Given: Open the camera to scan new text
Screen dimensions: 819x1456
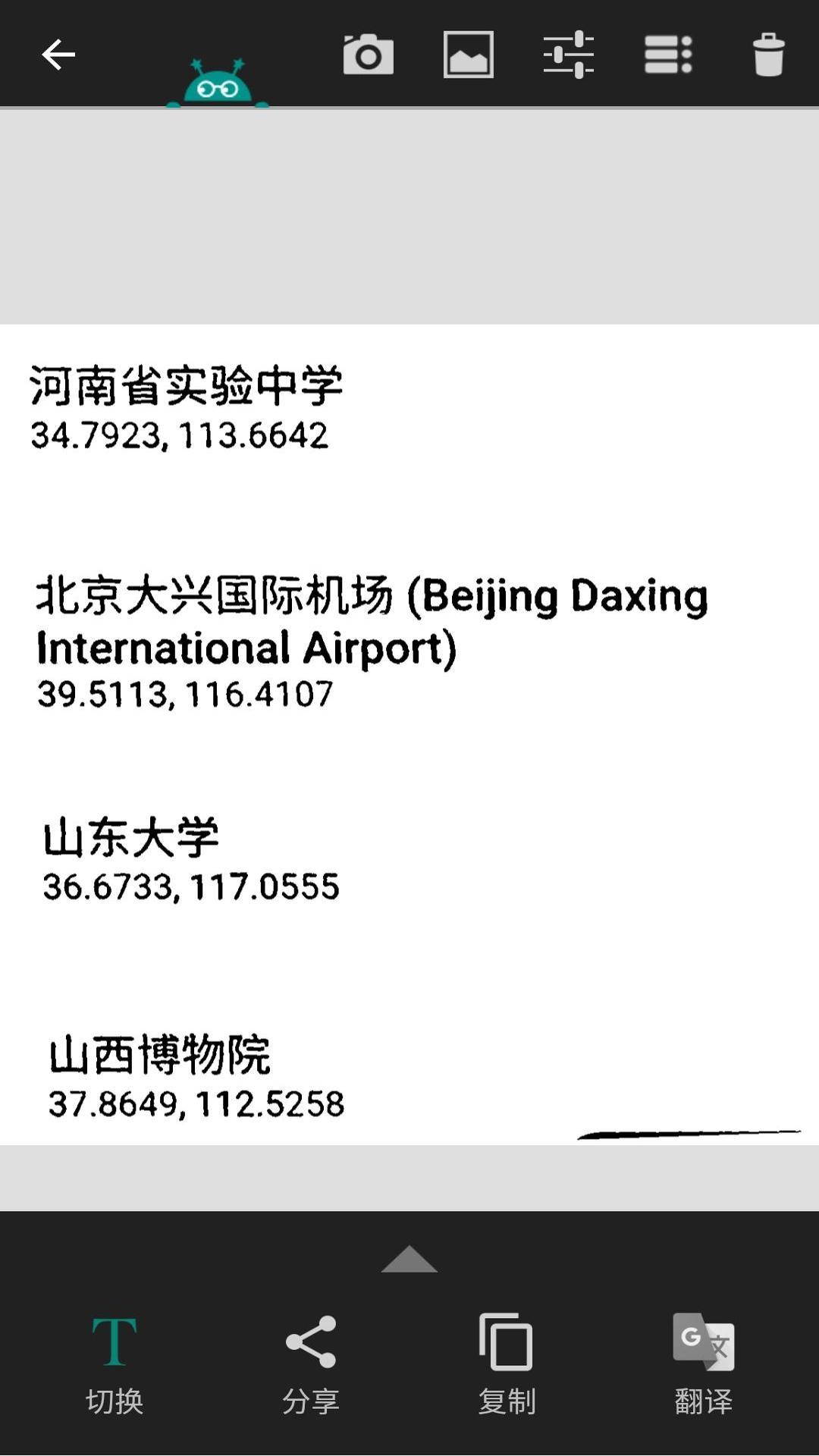Looking at the screenshot, I should pyautogui.click(x=369, y=55).
